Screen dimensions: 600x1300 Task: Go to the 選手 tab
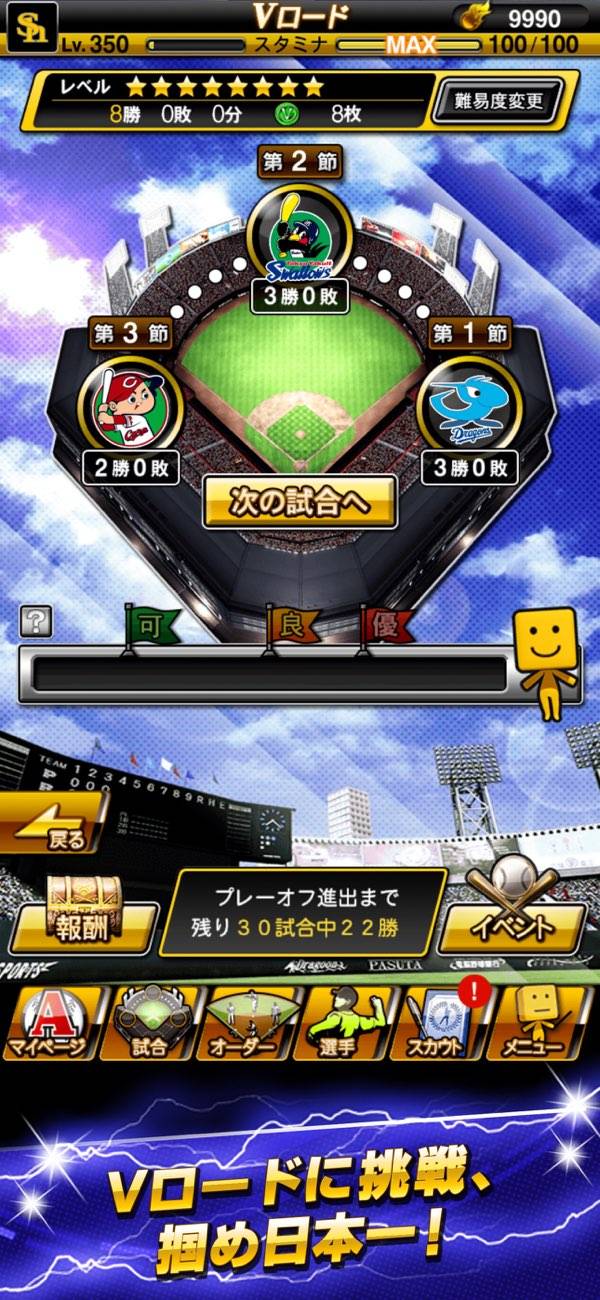click(x=350, y=1023)
